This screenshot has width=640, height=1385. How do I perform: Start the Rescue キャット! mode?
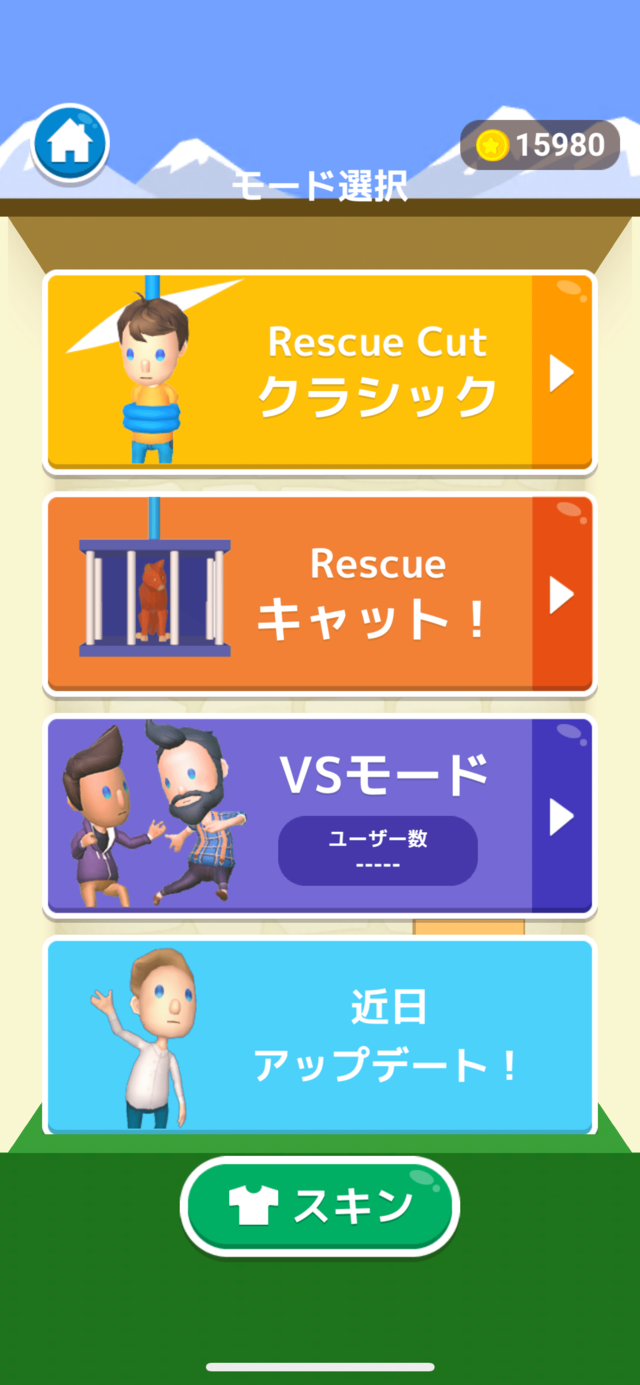coord(320,594)
